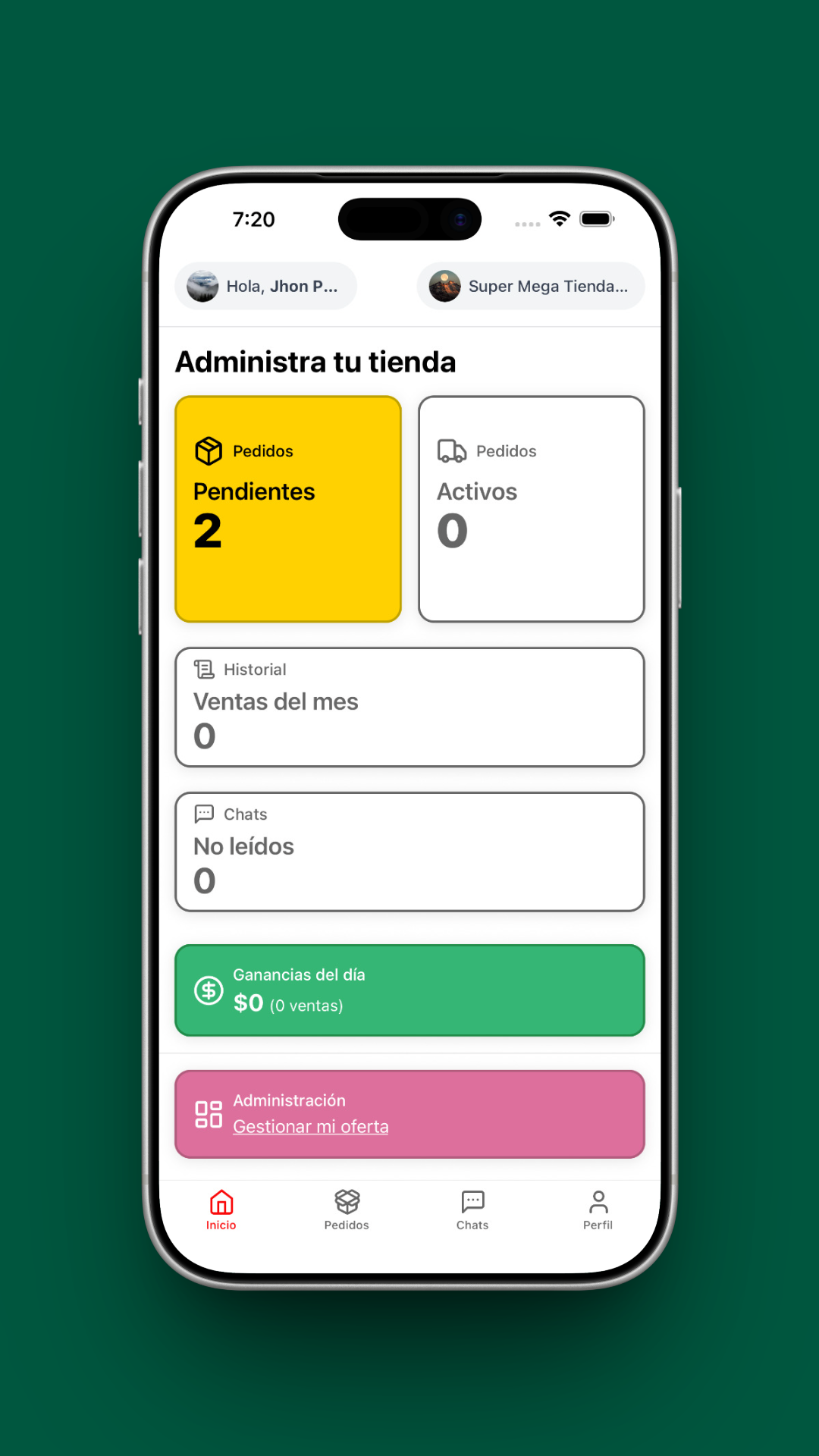
Task: Open the Super Mega Tienda store selector
Action: [x=531, y=286]
